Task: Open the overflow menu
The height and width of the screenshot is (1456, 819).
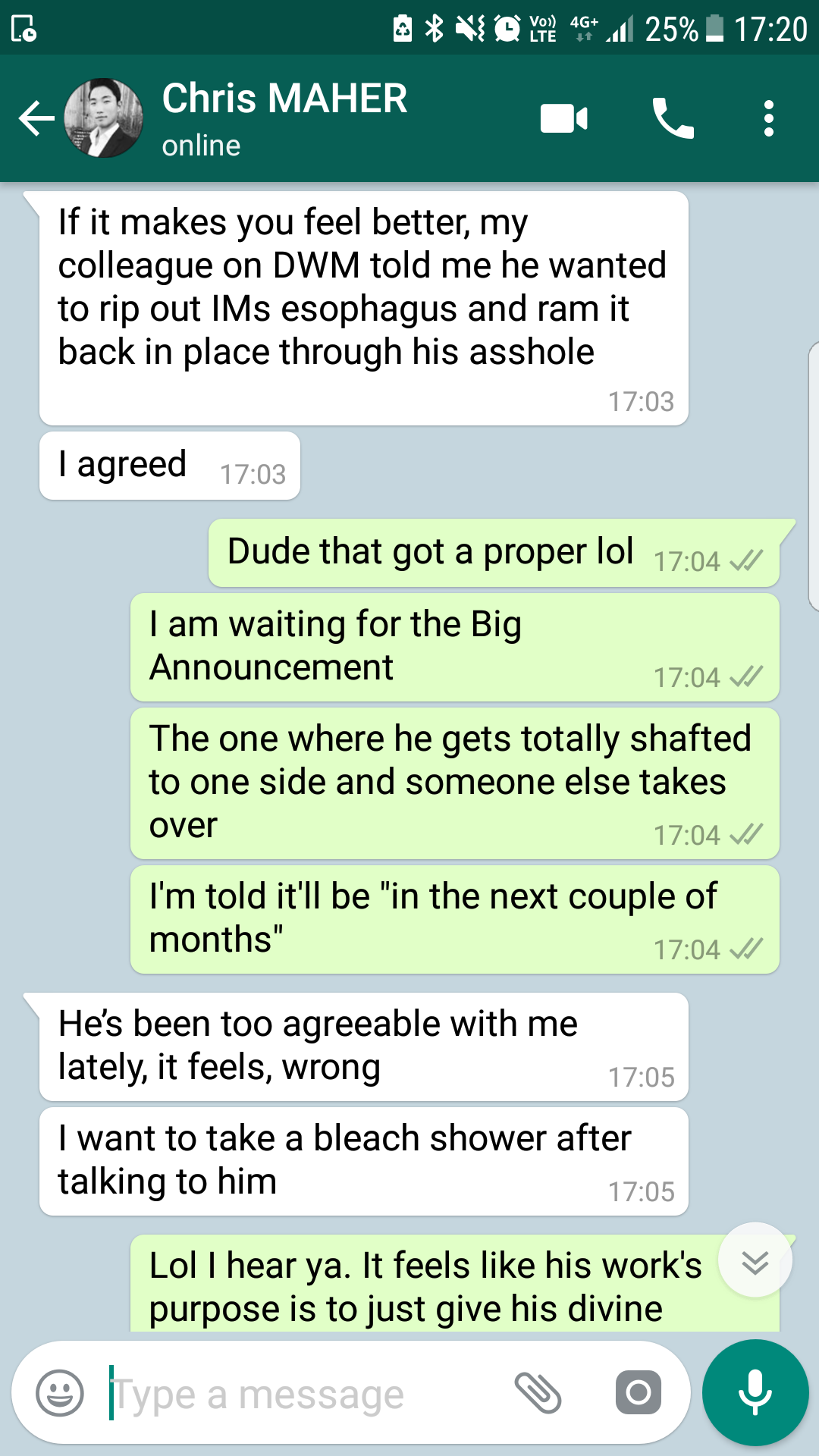Action: (768, 119)
